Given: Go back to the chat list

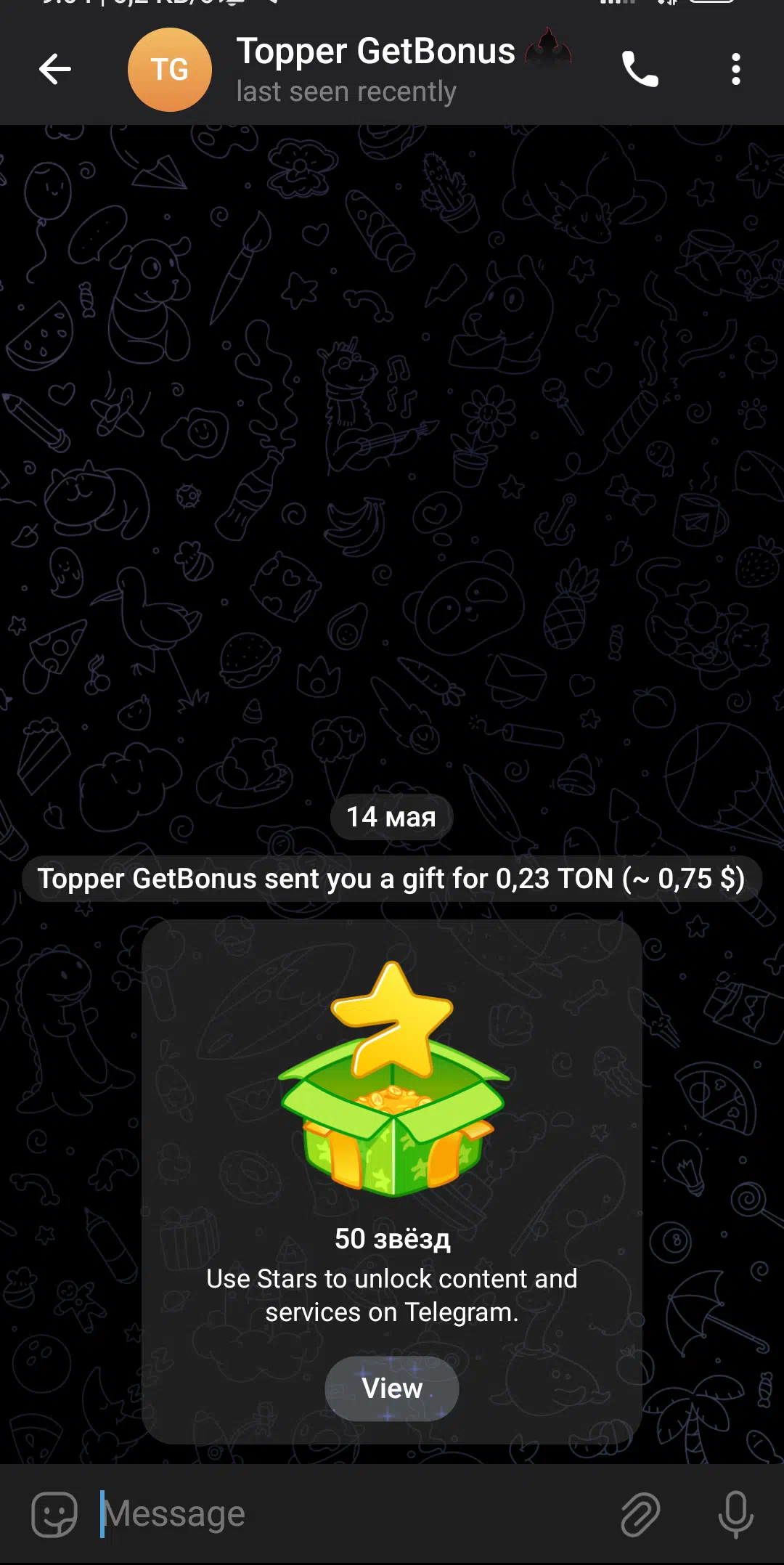Looking at the screenshot, I should point(54,70).
